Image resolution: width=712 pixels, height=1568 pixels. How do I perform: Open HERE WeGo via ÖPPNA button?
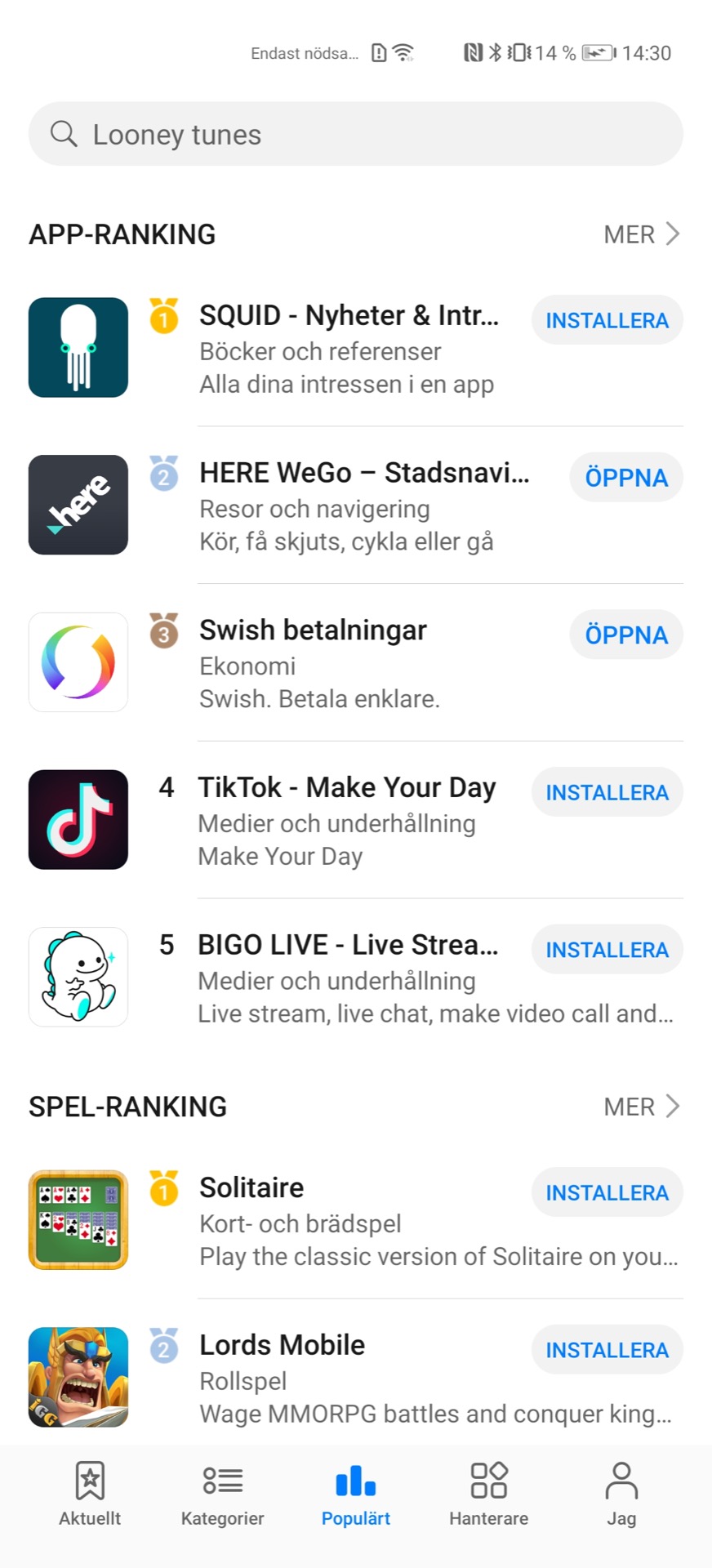pyautogui.click(x=625, y=477)
